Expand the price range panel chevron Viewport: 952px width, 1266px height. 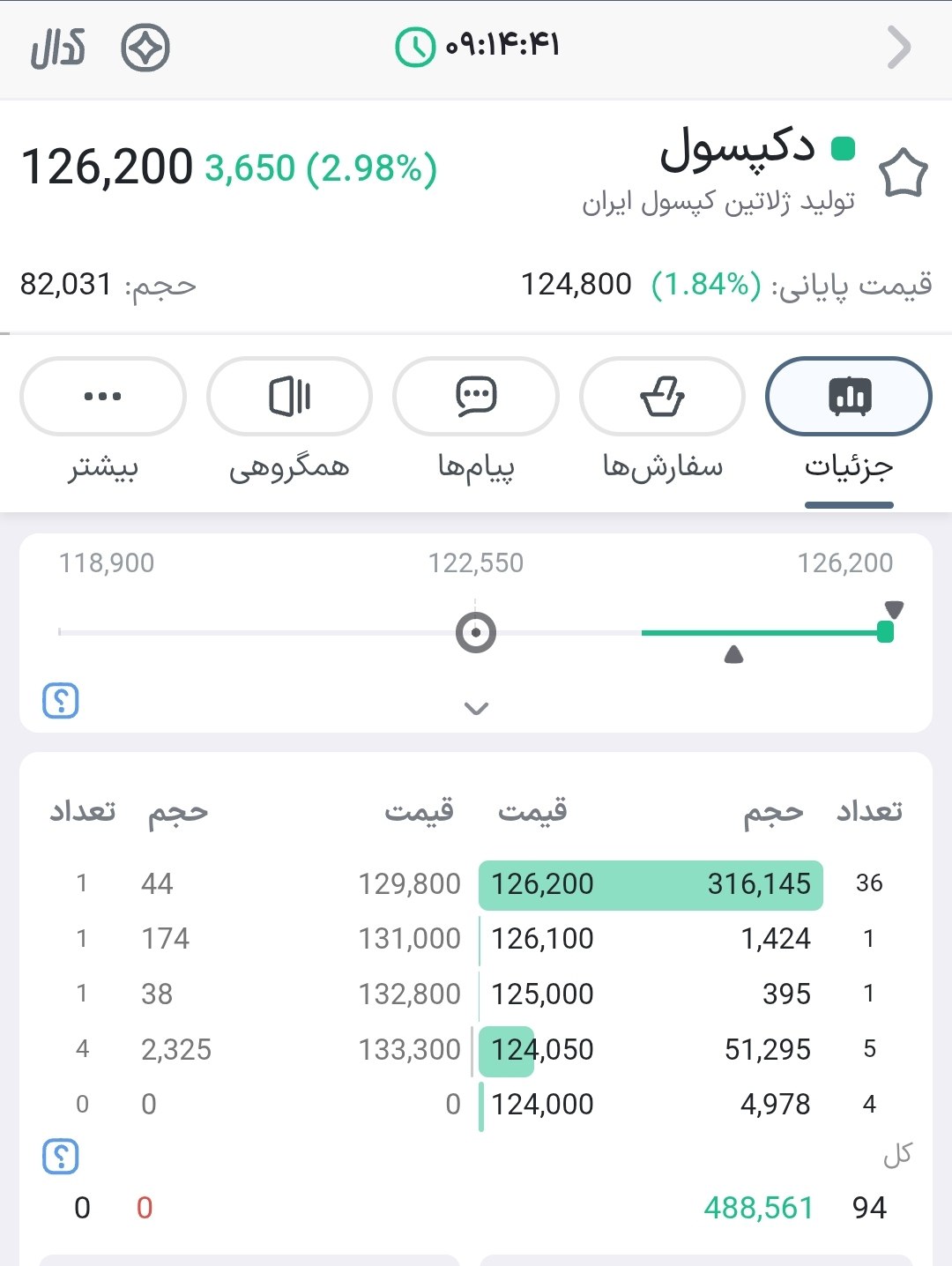(476, 707)
